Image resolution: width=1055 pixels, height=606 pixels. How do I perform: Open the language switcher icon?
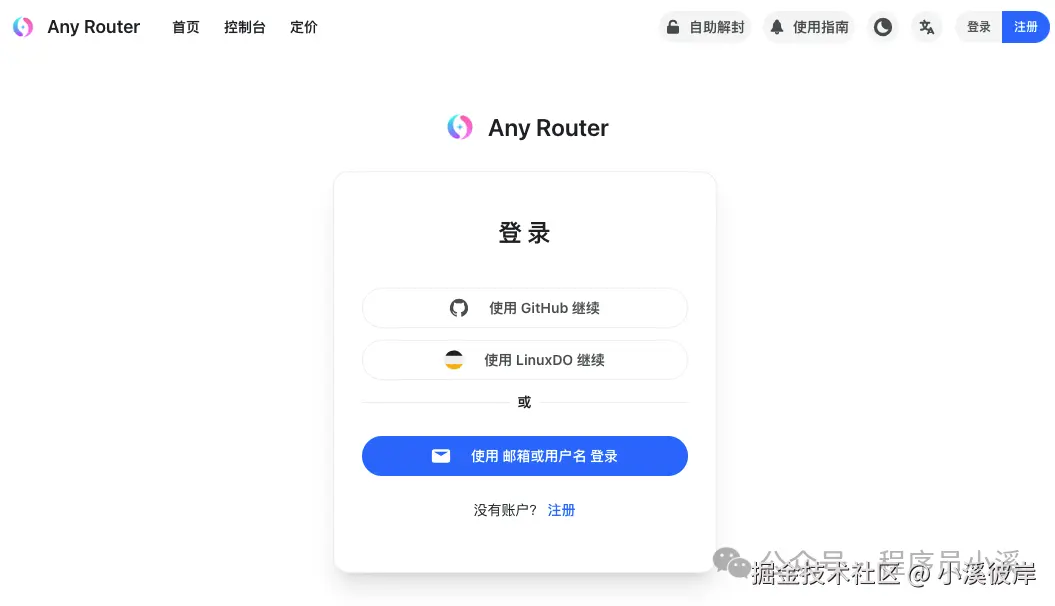(x=927, y=27)
